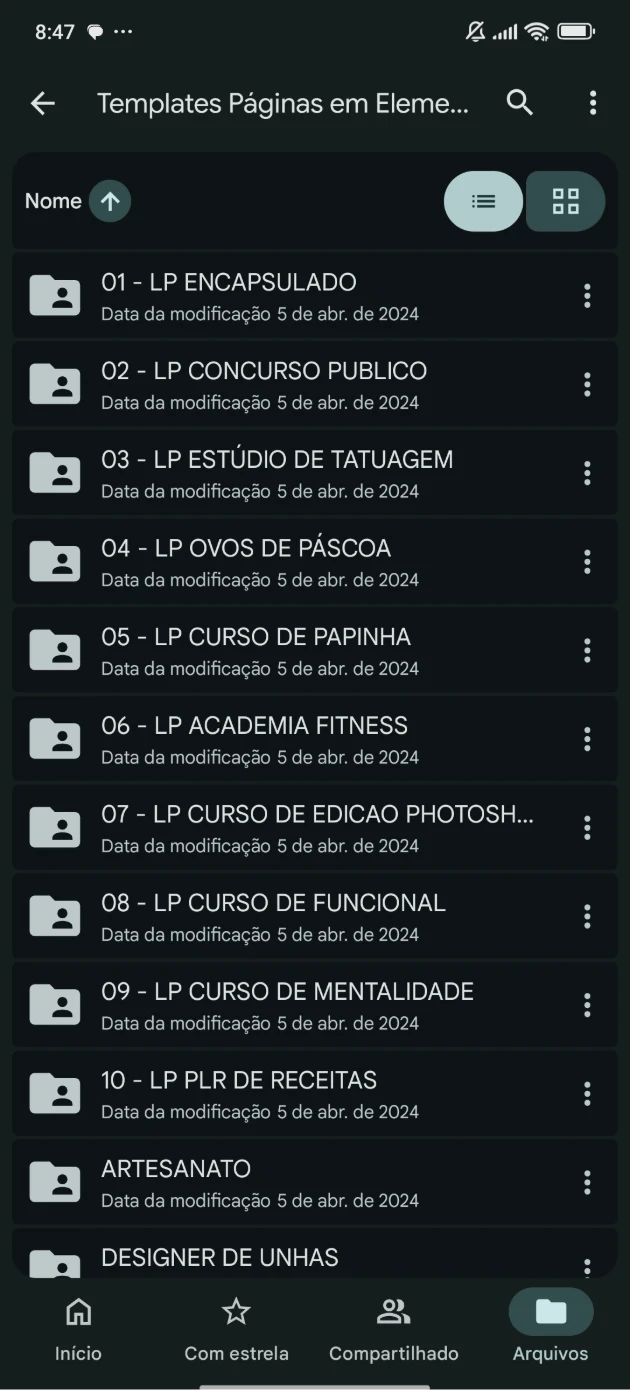
Task: Show options for 06 - LP ACADEMIA FITNESS
Action: coord(587,739)
